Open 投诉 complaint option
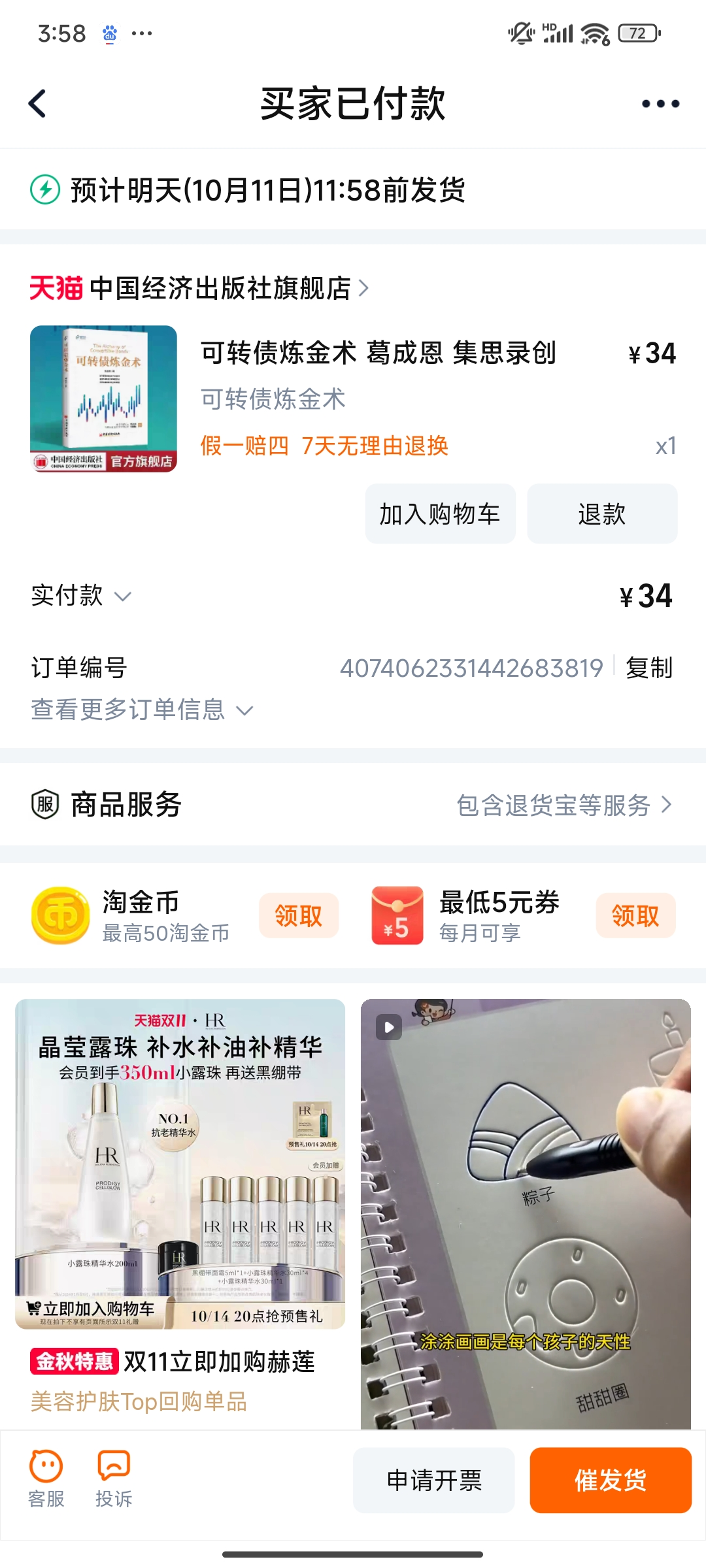 pos(114,1479)
